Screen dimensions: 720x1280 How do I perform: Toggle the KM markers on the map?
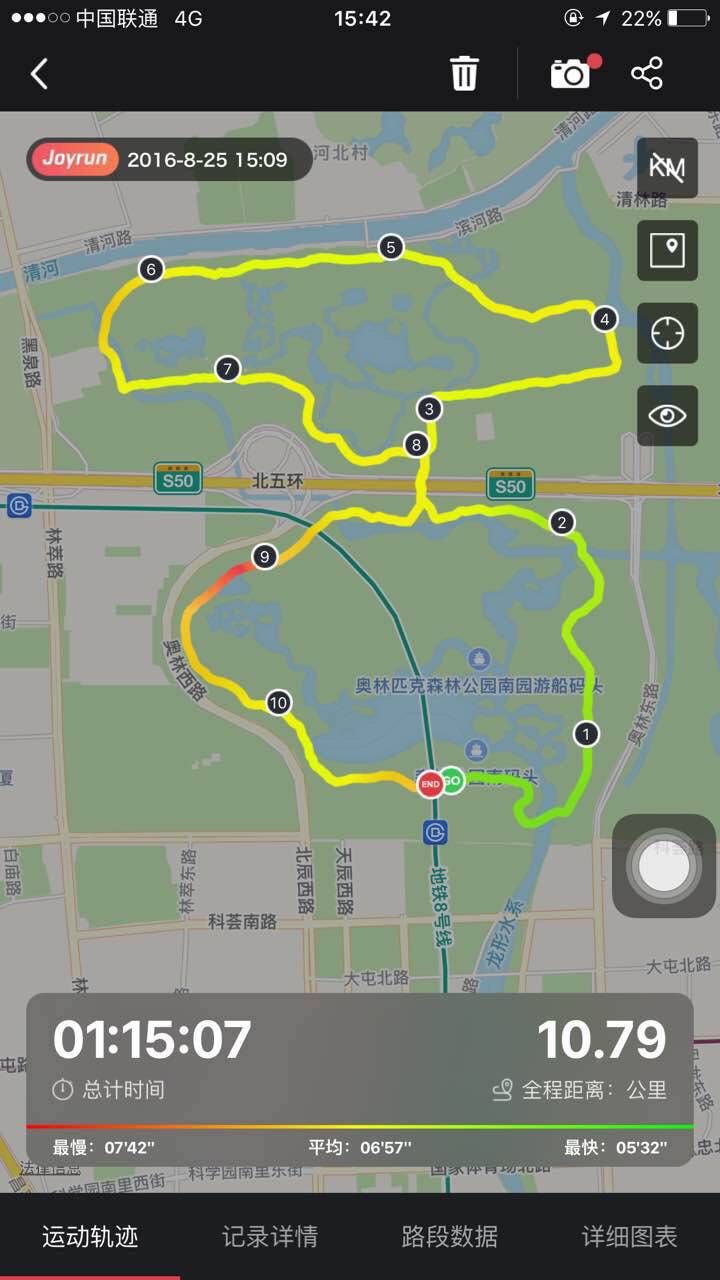coord(667,168)
